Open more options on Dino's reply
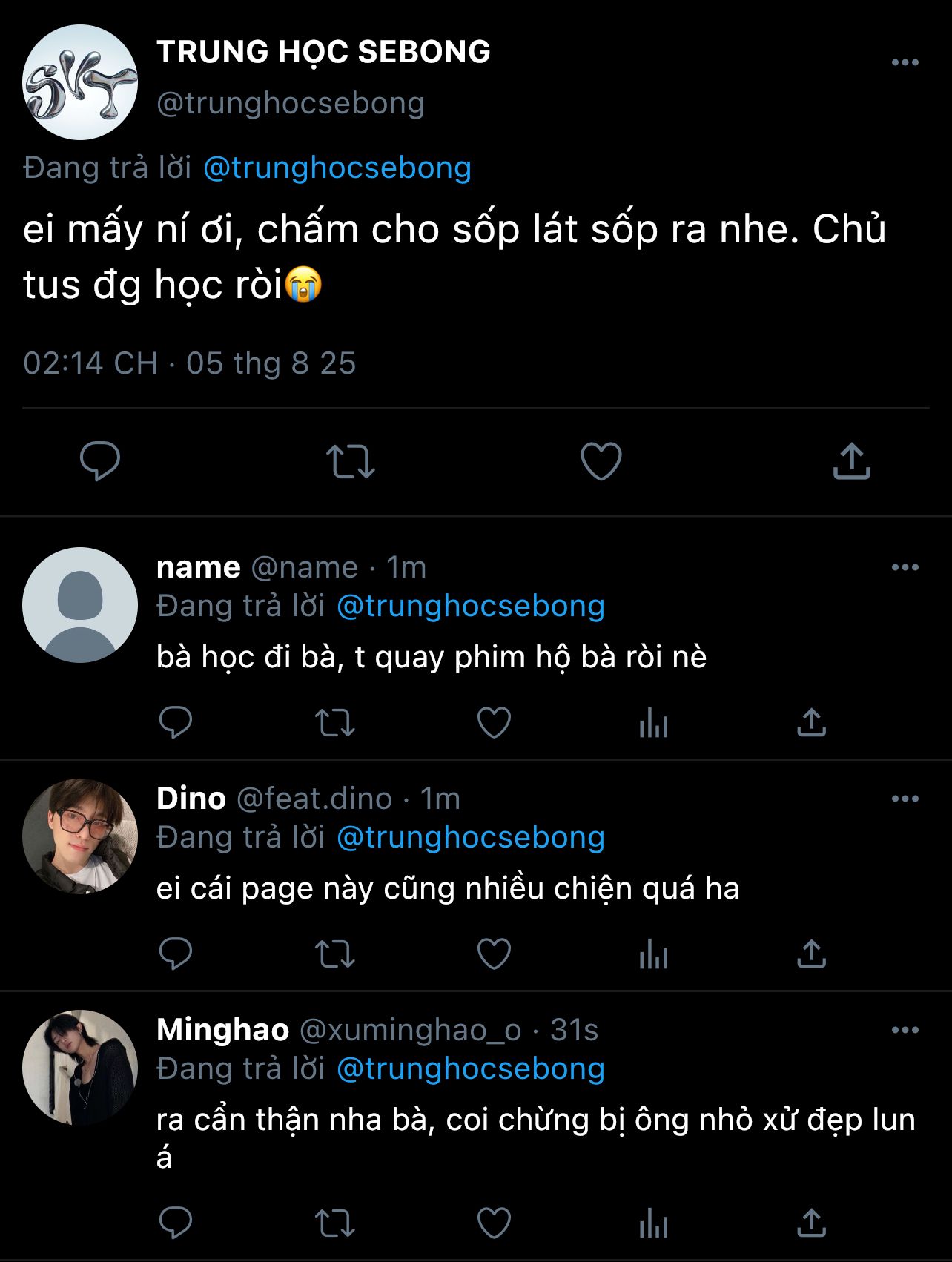The height and width of the screenshot is (1262, 952). tap(905, 799)
